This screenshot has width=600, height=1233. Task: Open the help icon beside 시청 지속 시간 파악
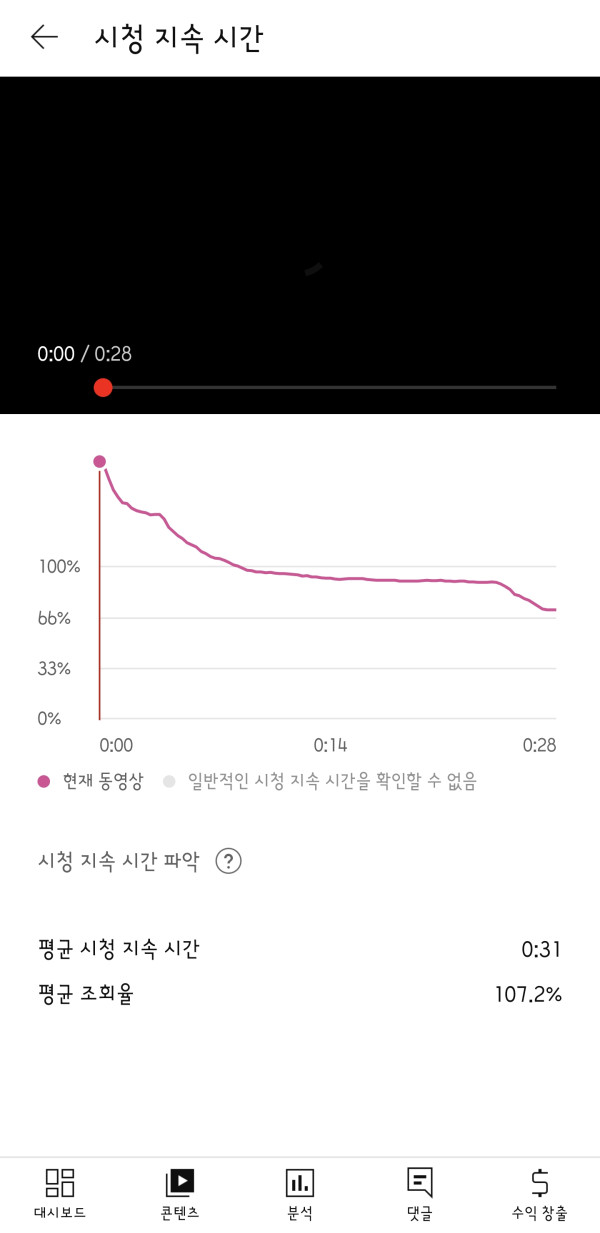[x=229, y=861]
